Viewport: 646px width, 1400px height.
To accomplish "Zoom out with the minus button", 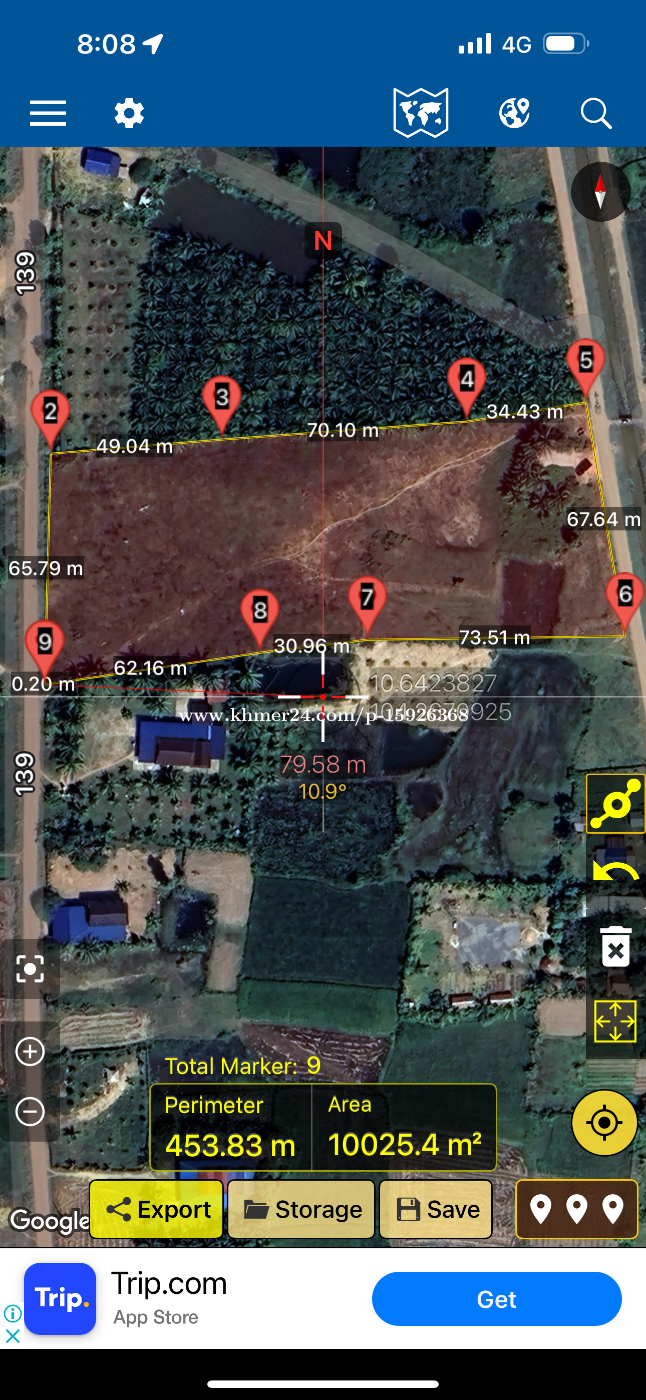I will click(x=30, y=1111).
